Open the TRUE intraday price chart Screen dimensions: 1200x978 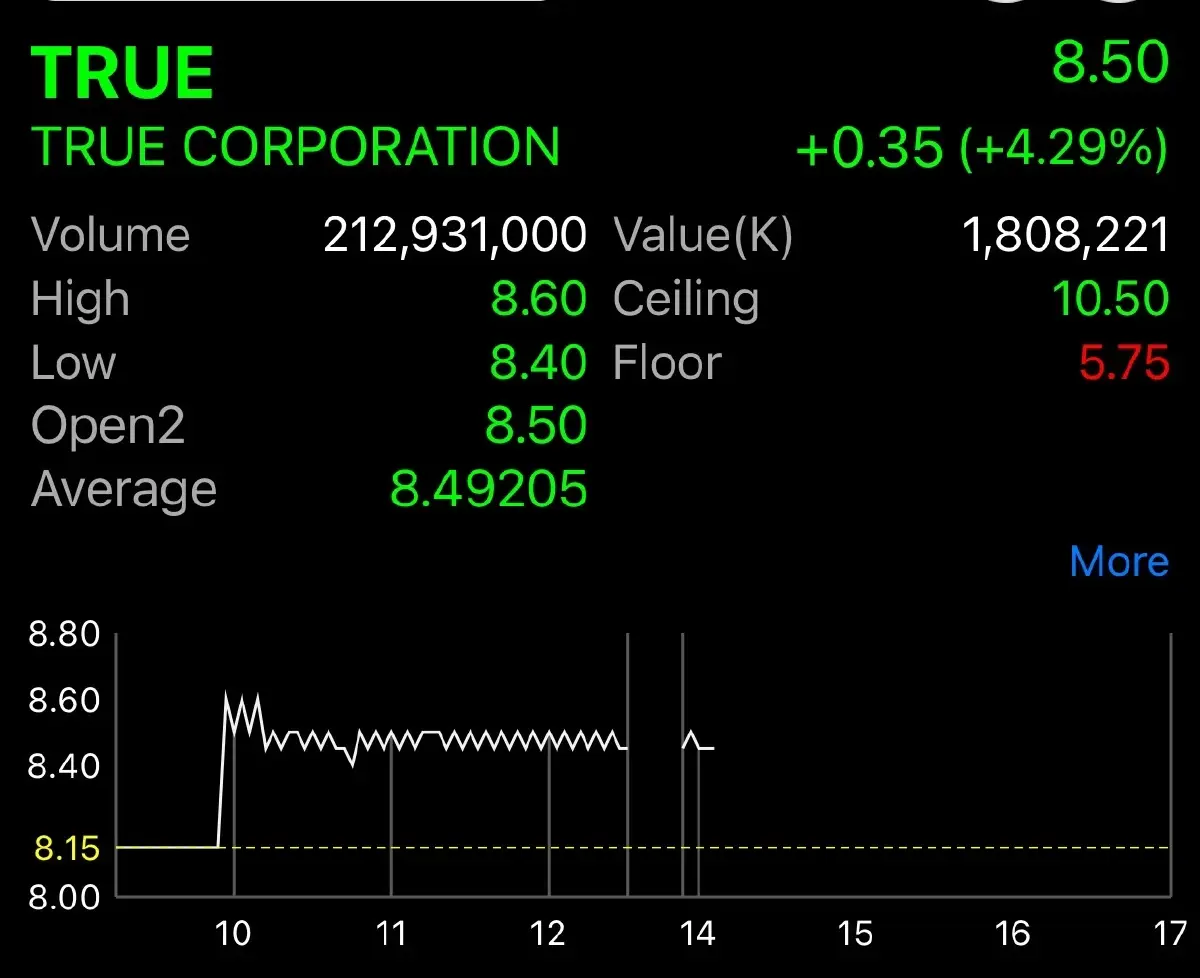point(640,765)
